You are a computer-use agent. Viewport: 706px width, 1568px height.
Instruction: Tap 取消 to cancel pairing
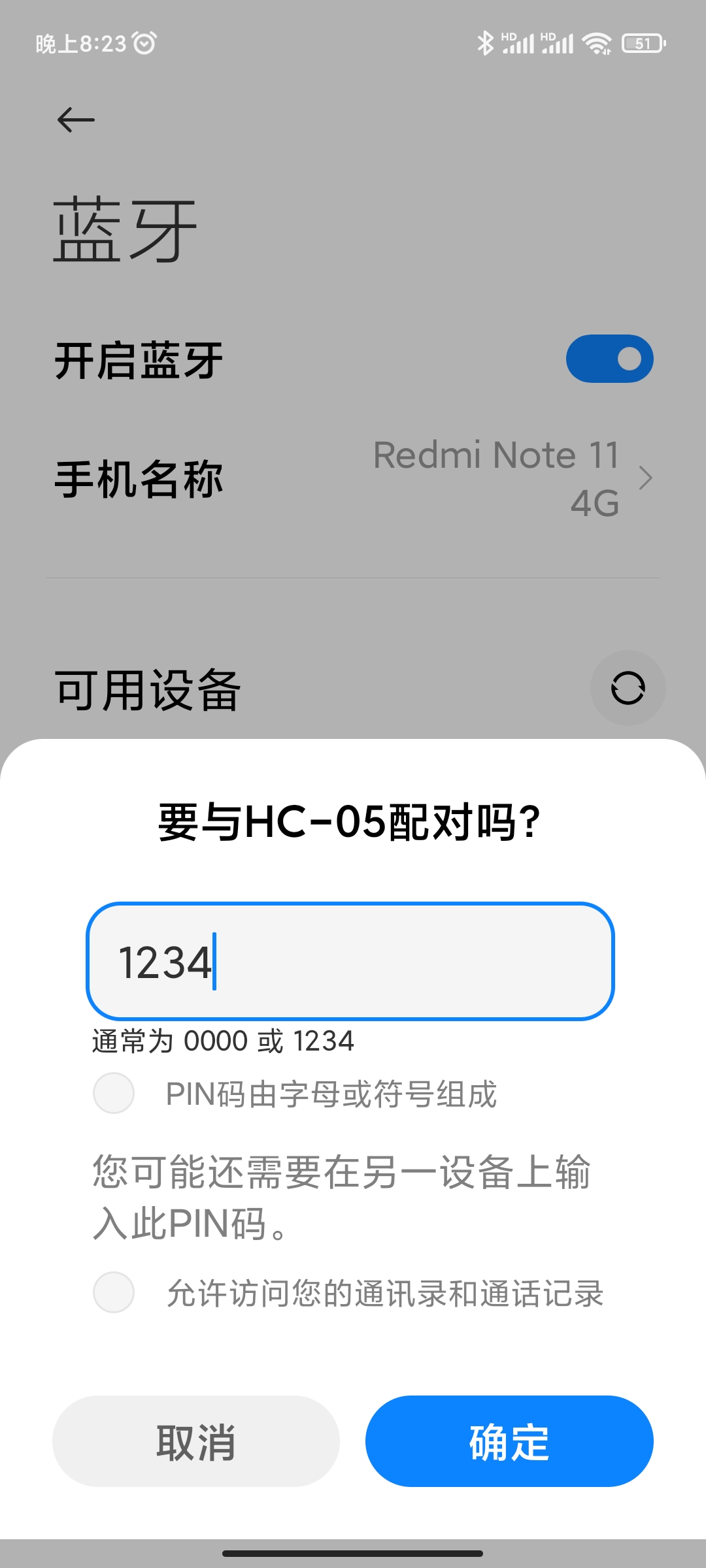(195, 1441)
